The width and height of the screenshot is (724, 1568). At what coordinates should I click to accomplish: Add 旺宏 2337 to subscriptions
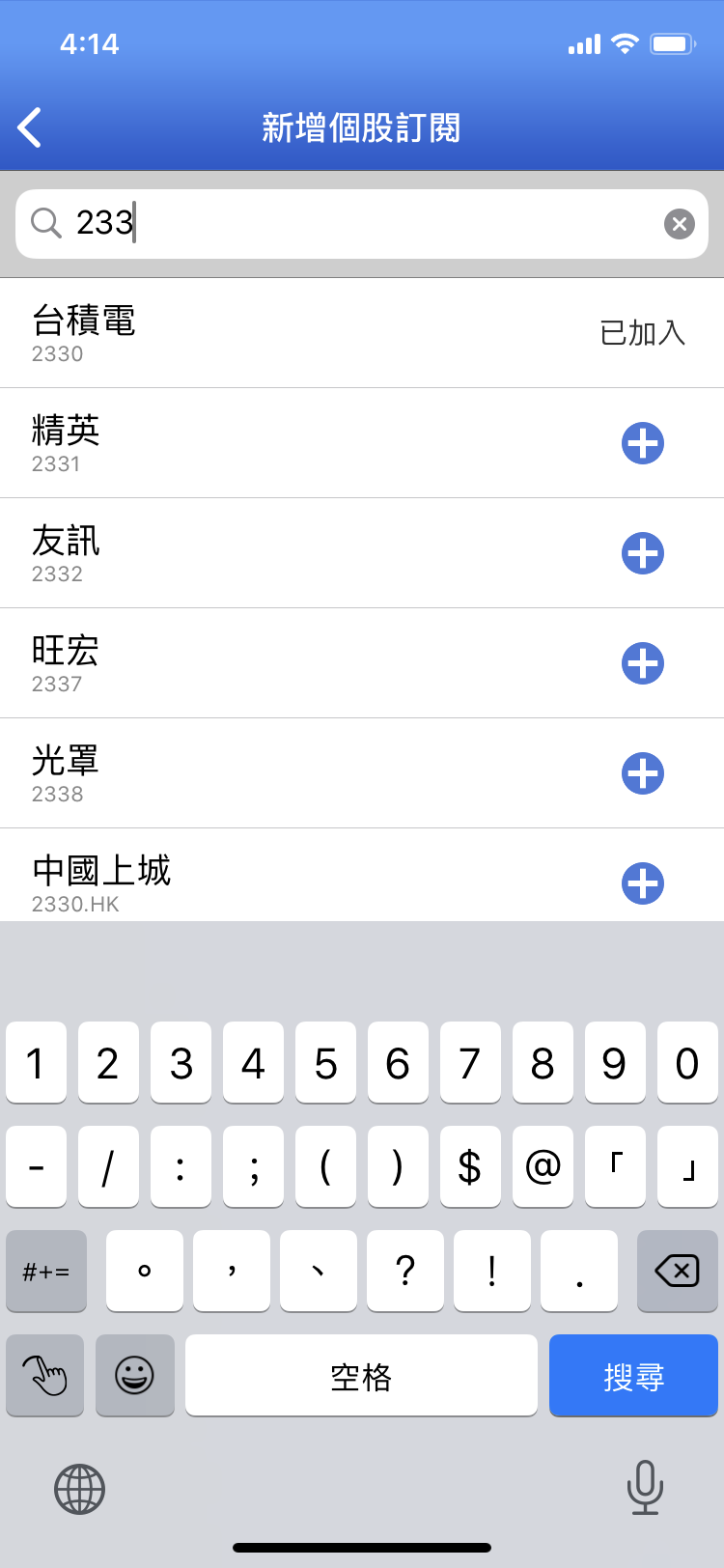642,663
